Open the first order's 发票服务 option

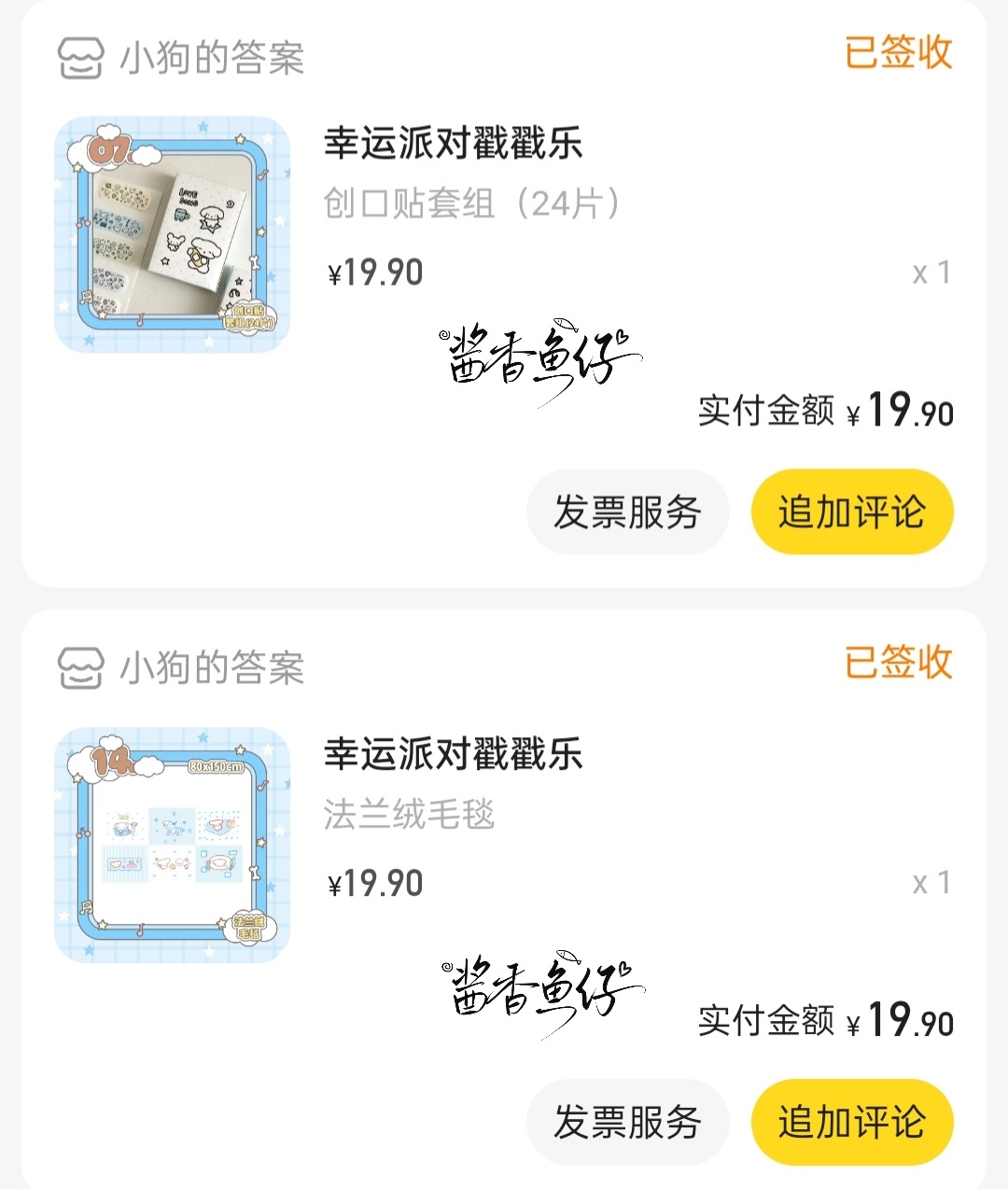627,512
